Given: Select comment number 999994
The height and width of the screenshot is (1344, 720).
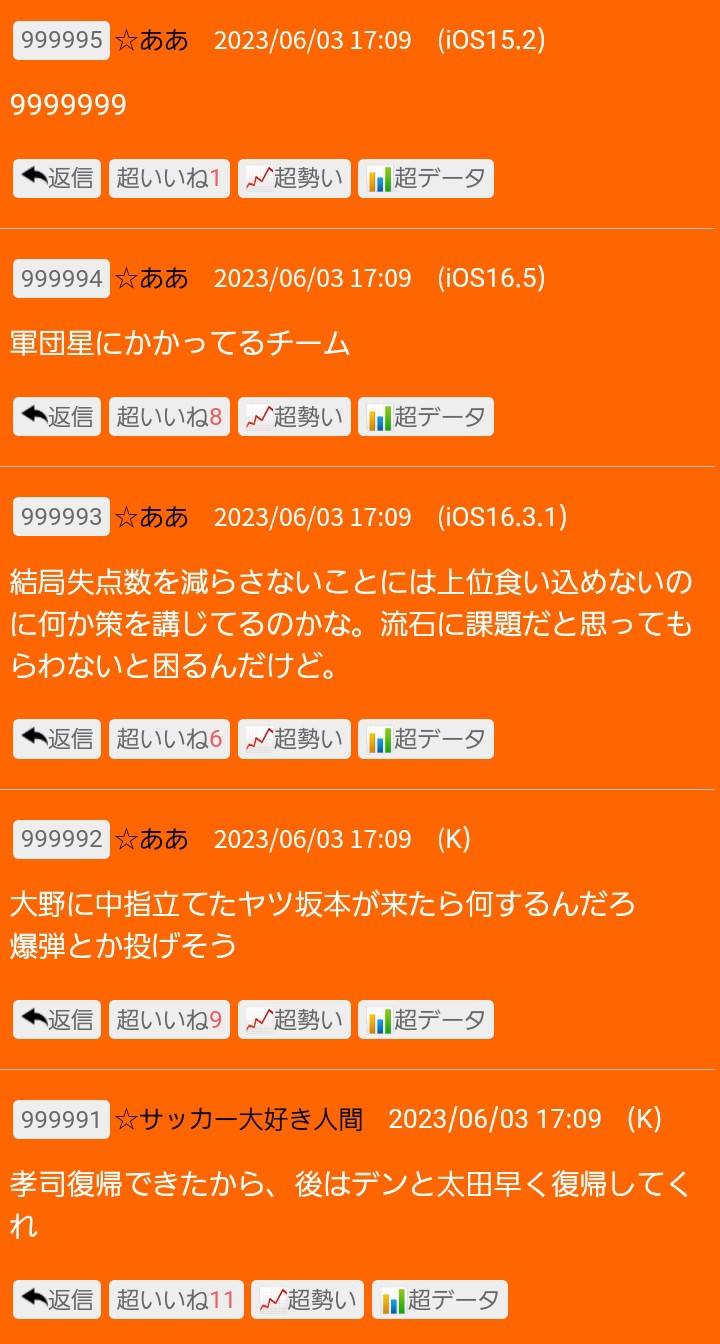Looking at the screenshot, I should 61,278.
